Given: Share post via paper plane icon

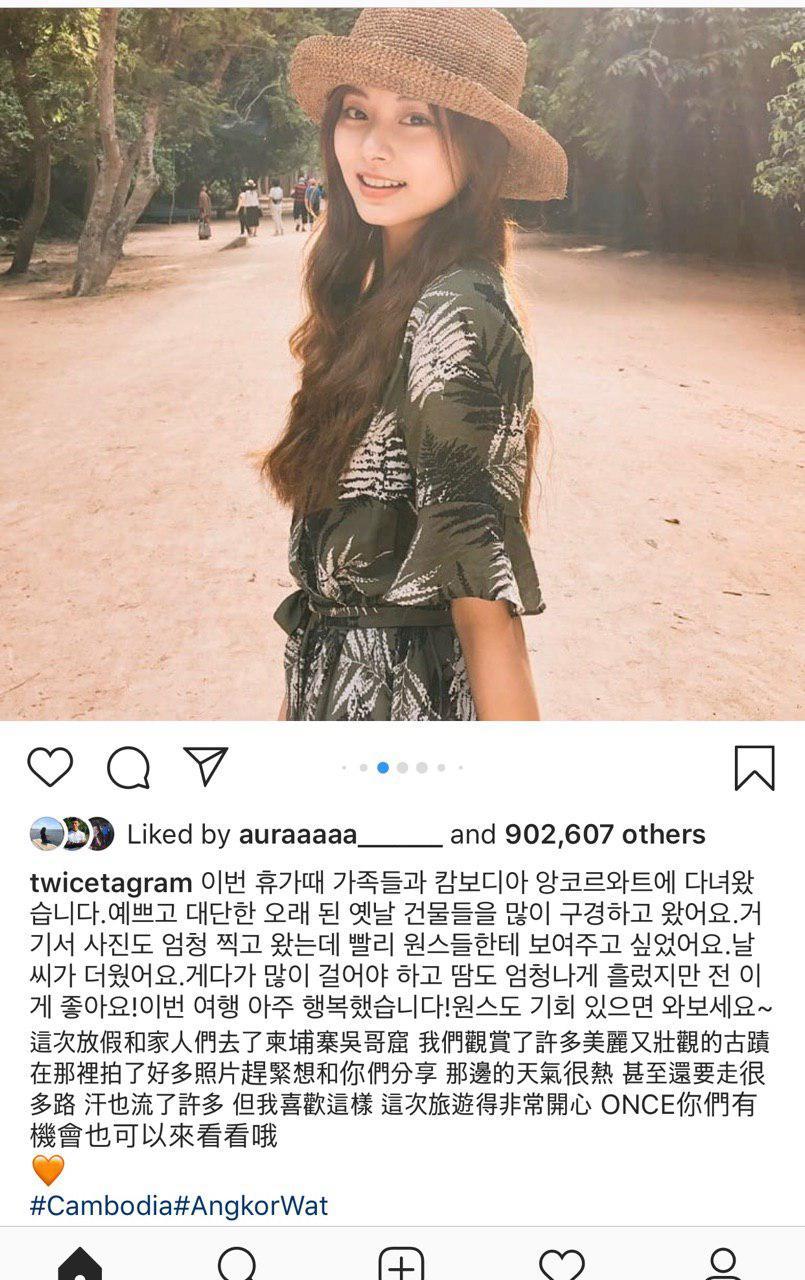Looking at the screenshot, I should (x=206, y=766).
